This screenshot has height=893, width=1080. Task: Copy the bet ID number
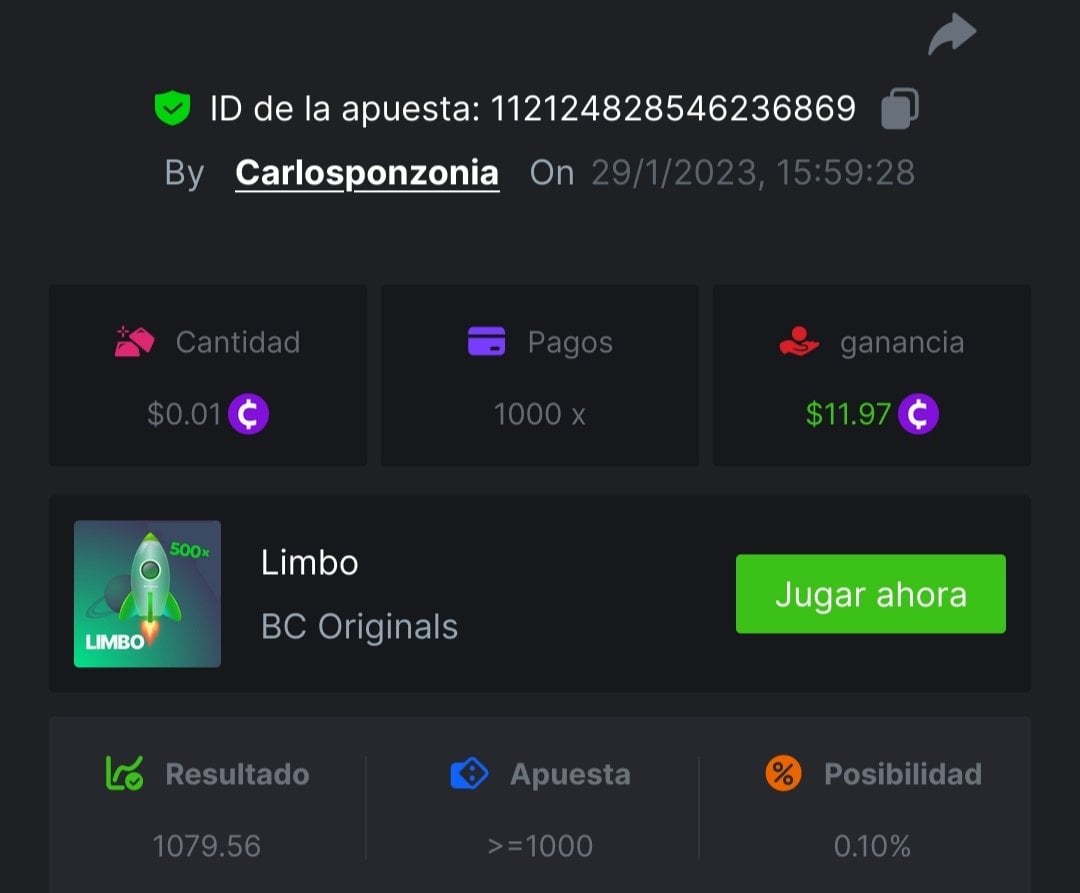[x=899, y=109]
